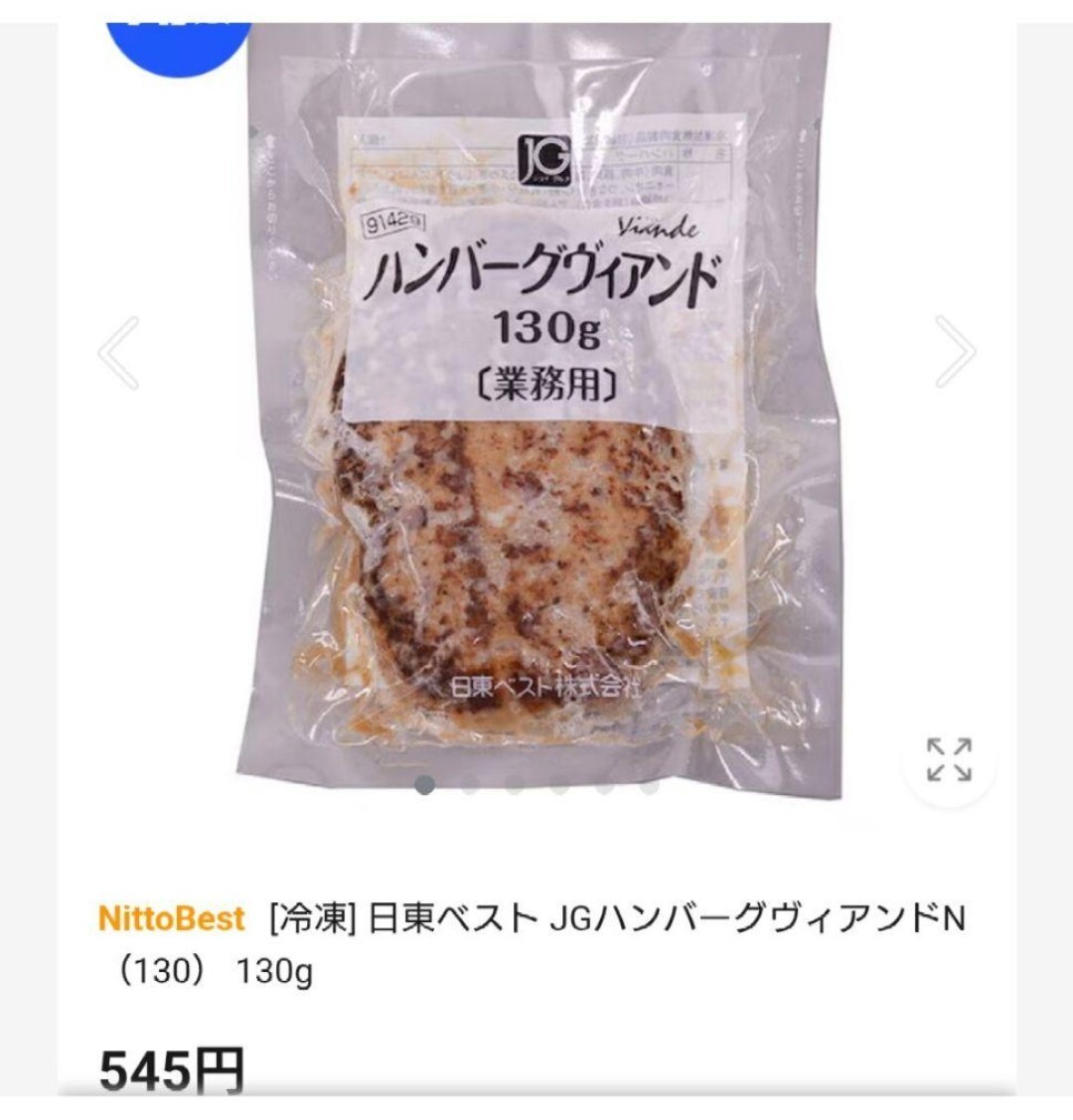Select the last carousel pagination dot
1073x1120 pixels.
(x=648, y=786)
